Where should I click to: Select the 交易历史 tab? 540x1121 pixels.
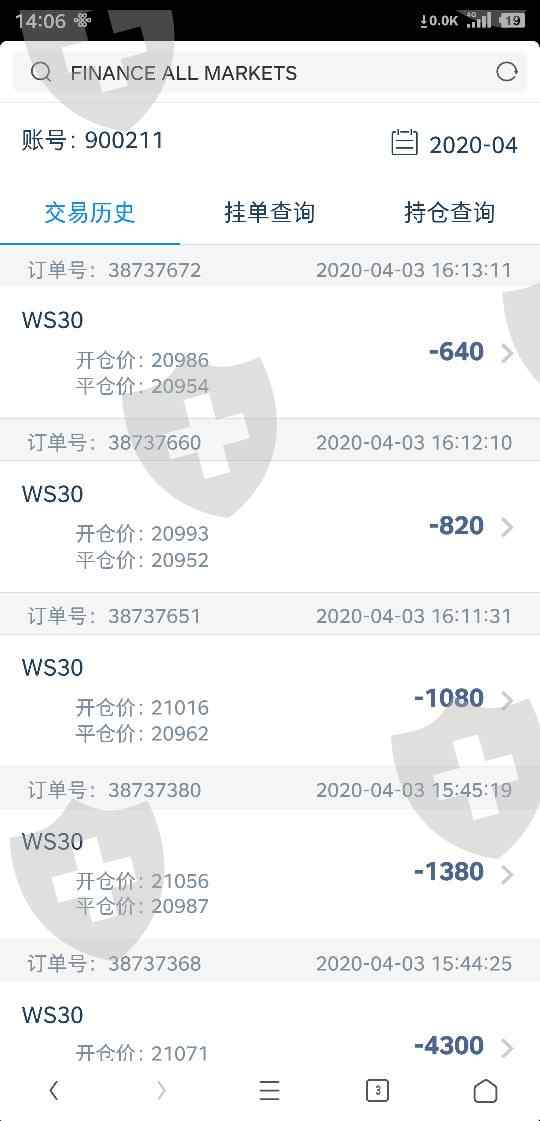pos(89,212)
